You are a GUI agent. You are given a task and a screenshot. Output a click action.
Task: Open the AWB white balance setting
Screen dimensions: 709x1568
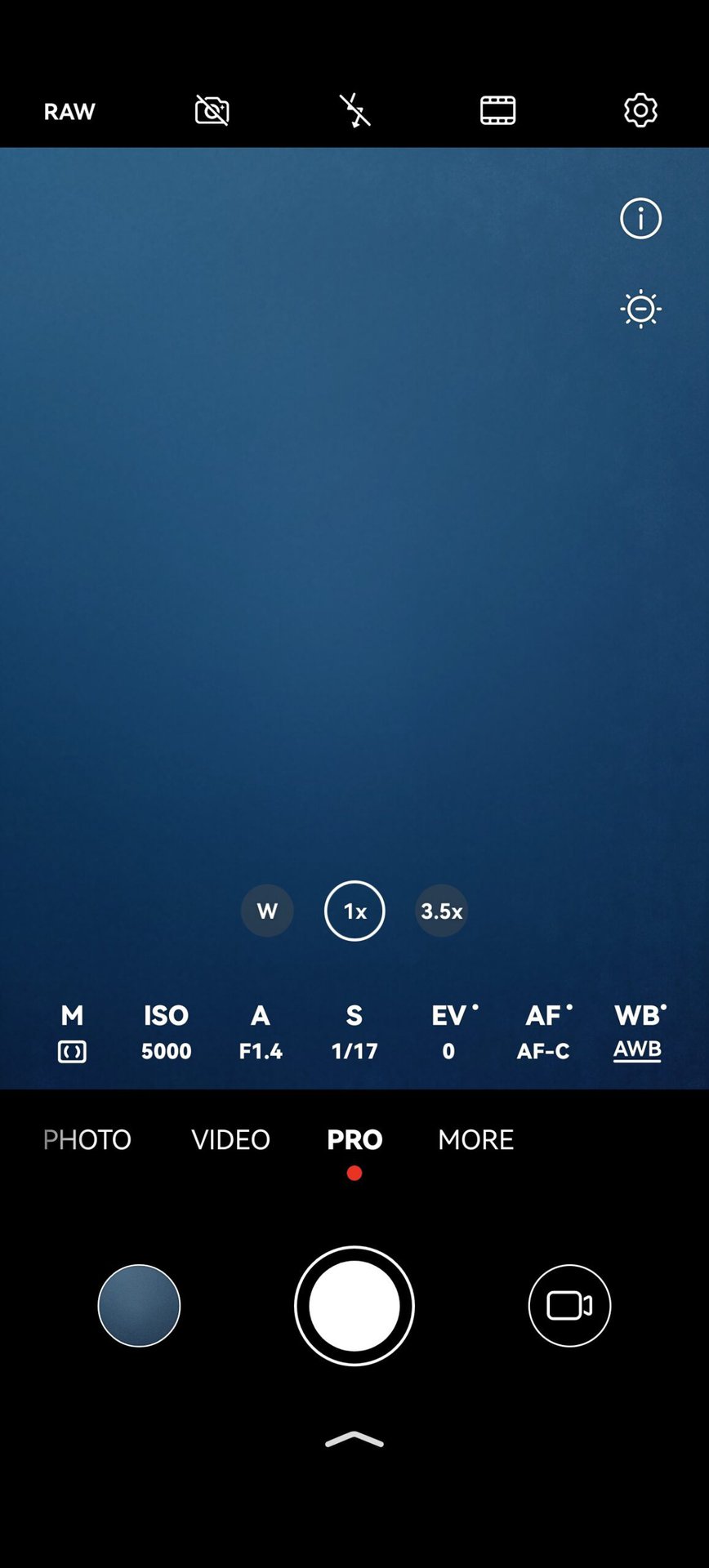click(638, 1032)
